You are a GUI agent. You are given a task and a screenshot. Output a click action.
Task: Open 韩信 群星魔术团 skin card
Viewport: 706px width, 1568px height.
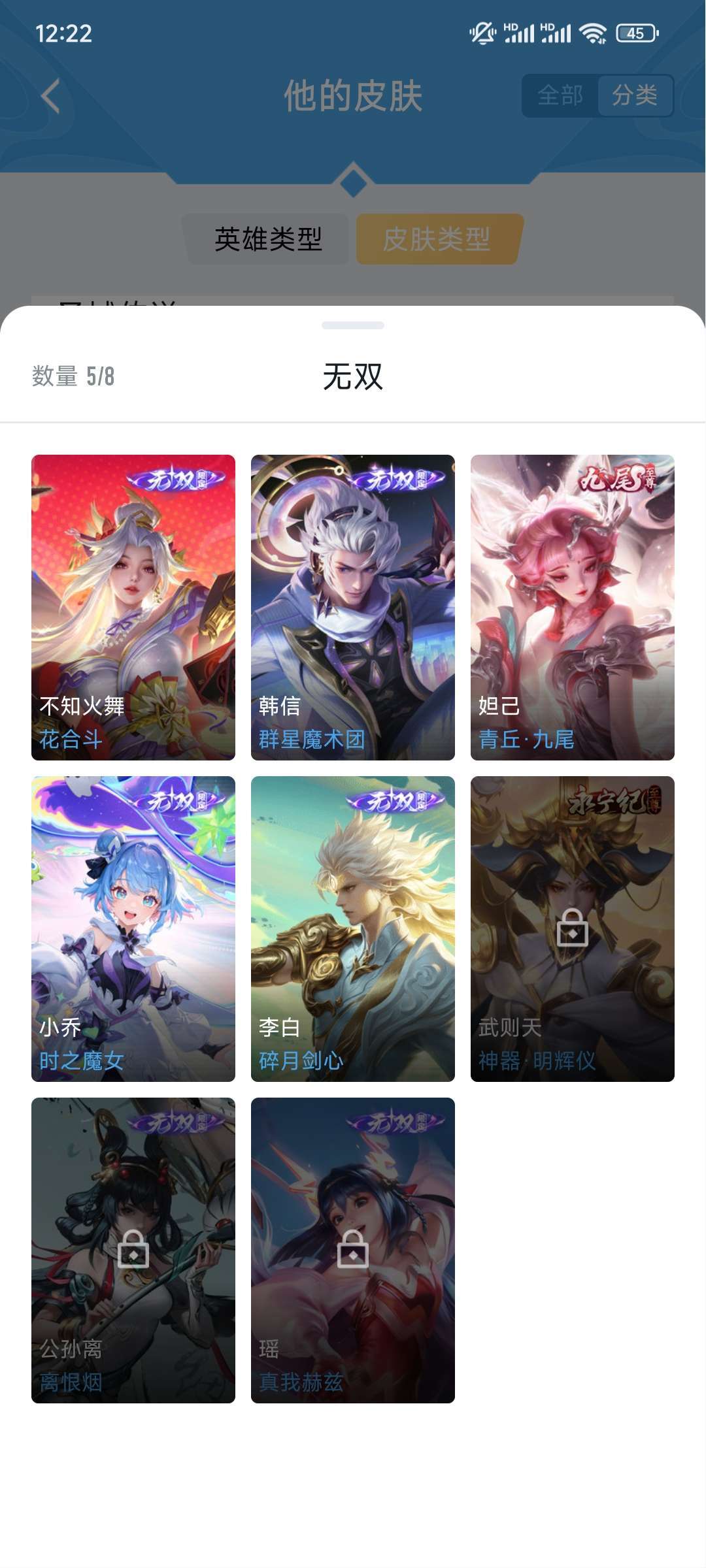coord(353,607)
